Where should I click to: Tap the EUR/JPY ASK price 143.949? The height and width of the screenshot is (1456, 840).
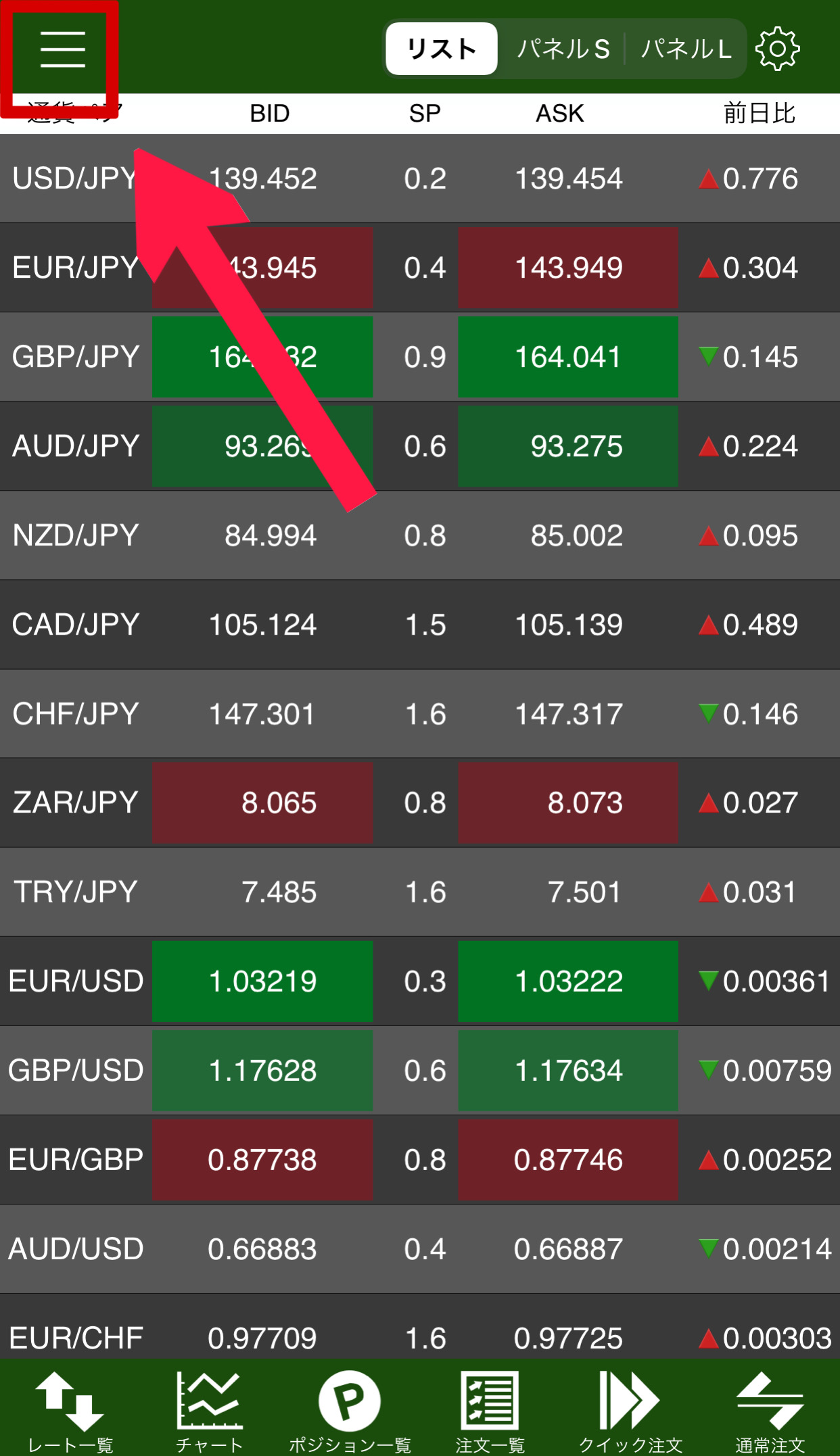click(x=568, y=268)
